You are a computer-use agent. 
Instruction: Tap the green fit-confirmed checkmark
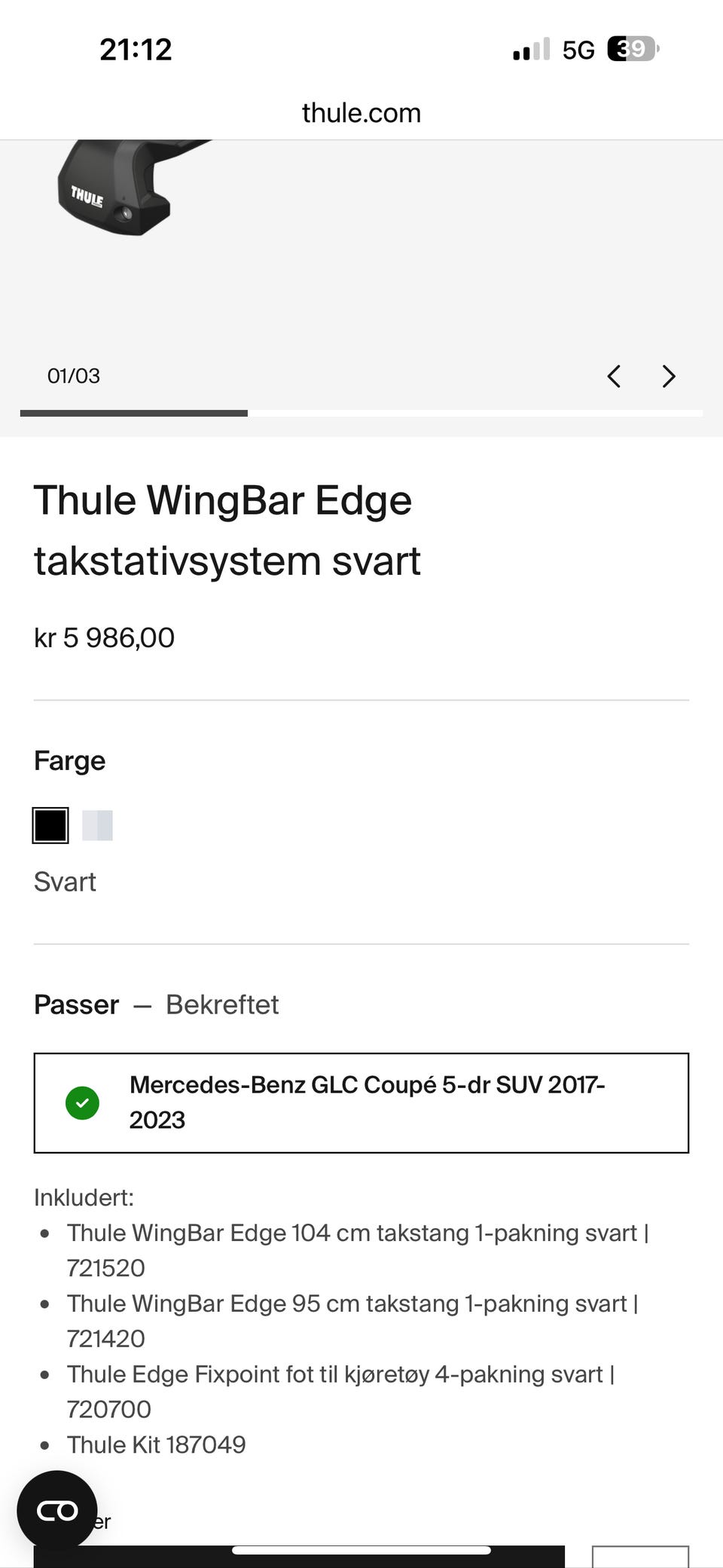(x=82, y=1102)
